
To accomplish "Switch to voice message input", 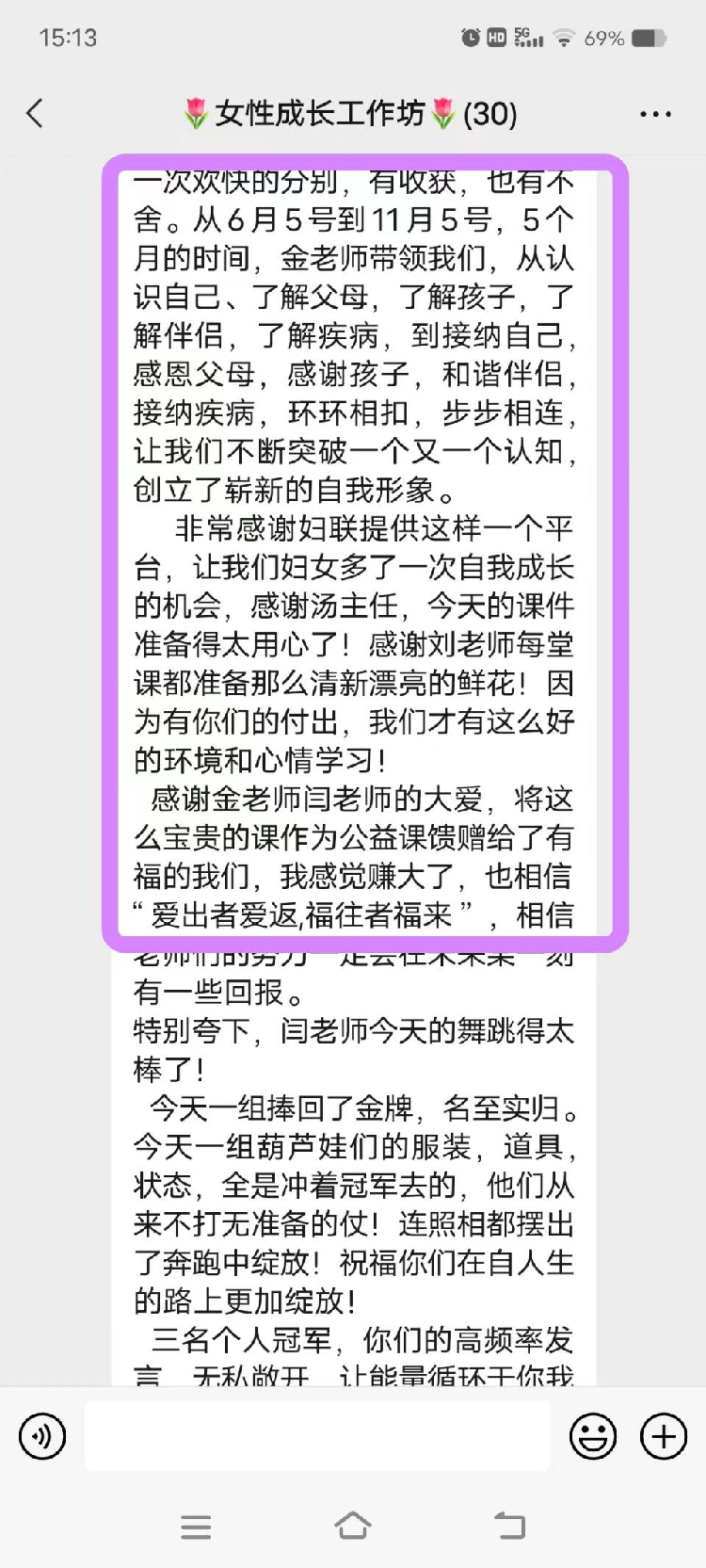I will point(42,1436).
